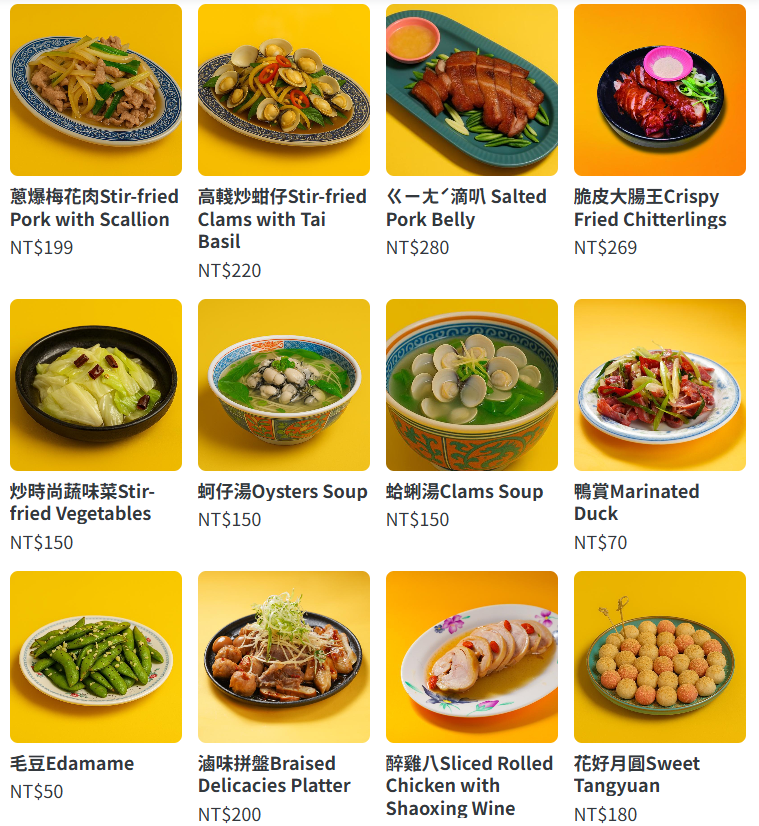759x826 pixels.
Task: Open the Edamame item
Action: (96, 657)
